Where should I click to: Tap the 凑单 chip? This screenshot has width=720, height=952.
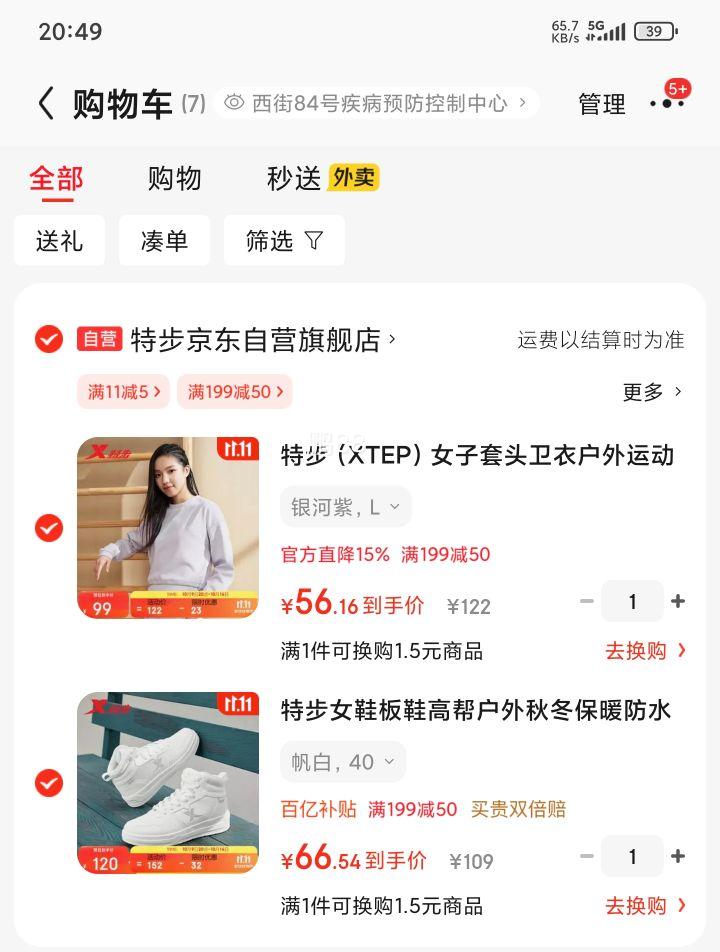164,241
